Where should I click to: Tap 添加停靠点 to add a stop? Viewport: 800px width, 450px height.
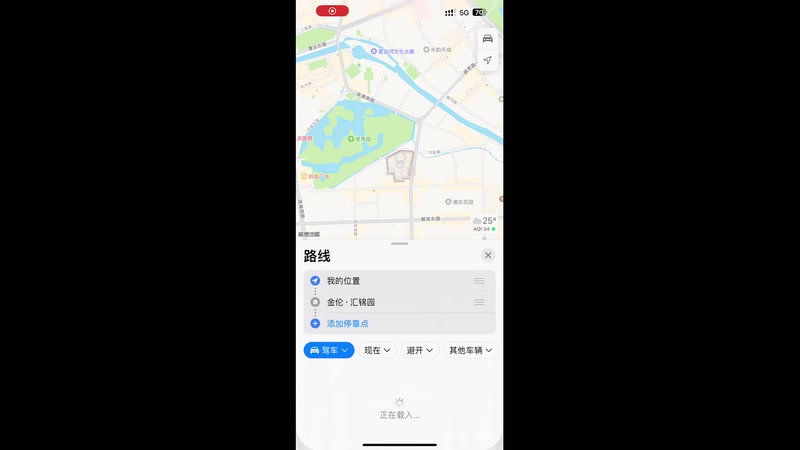pyautogui.click(x=347, y=324)
